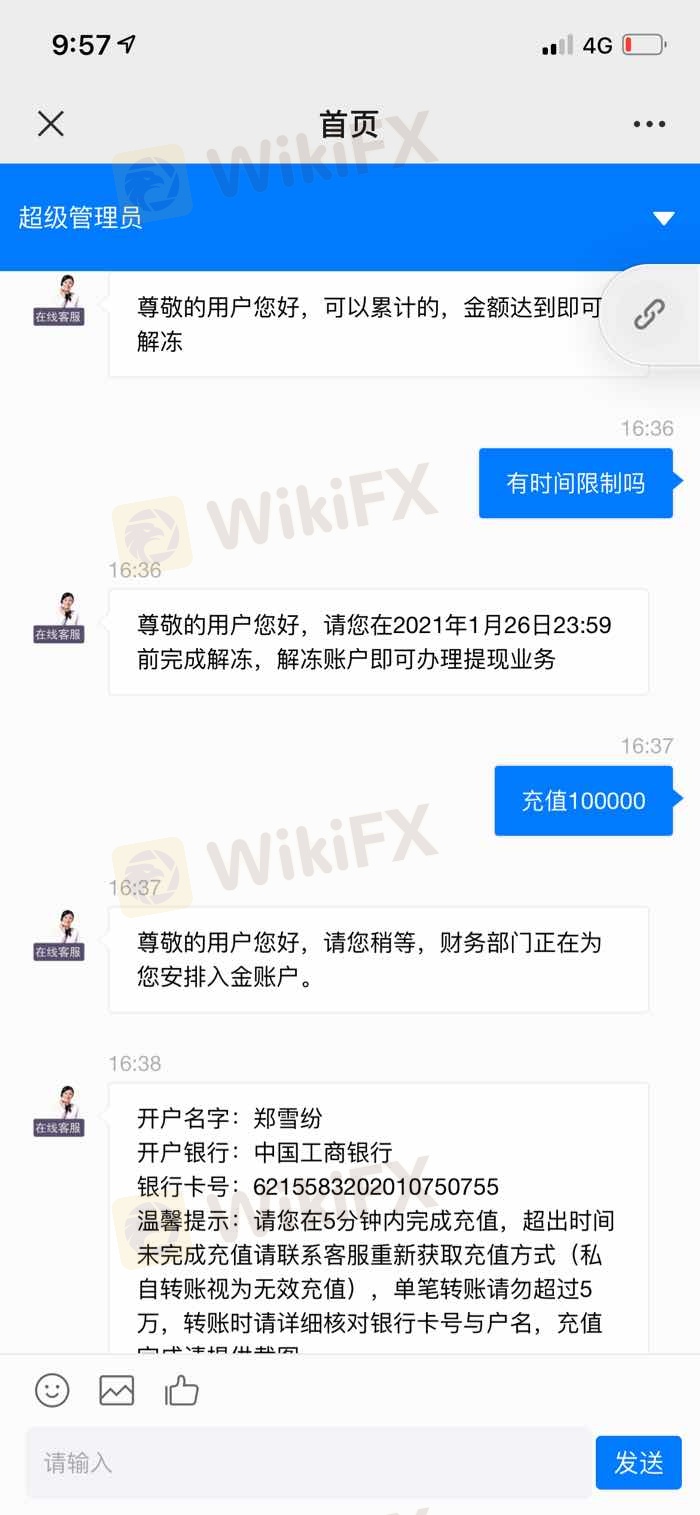Viewport: 700px width, 1515px height.
Task: Tap the floating link icon button
Action: click(649, 315)
